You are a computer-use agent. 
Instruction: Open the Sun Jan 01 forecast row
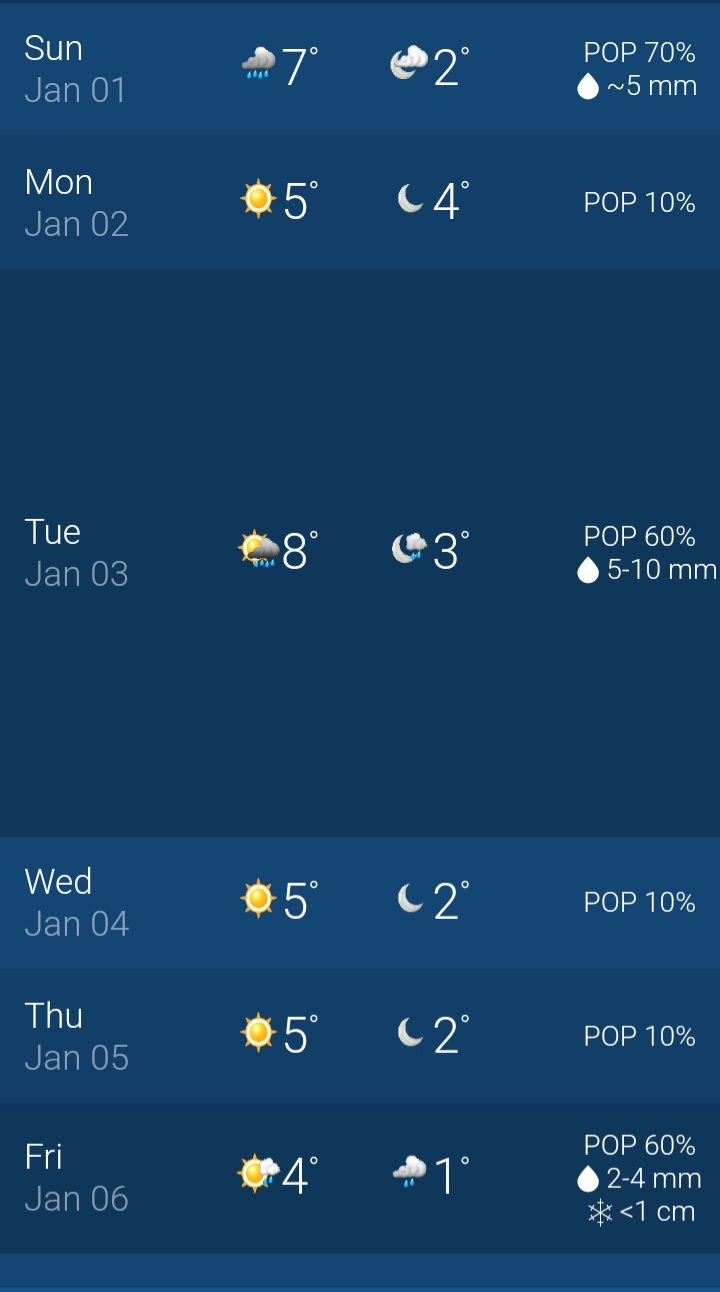360,68
